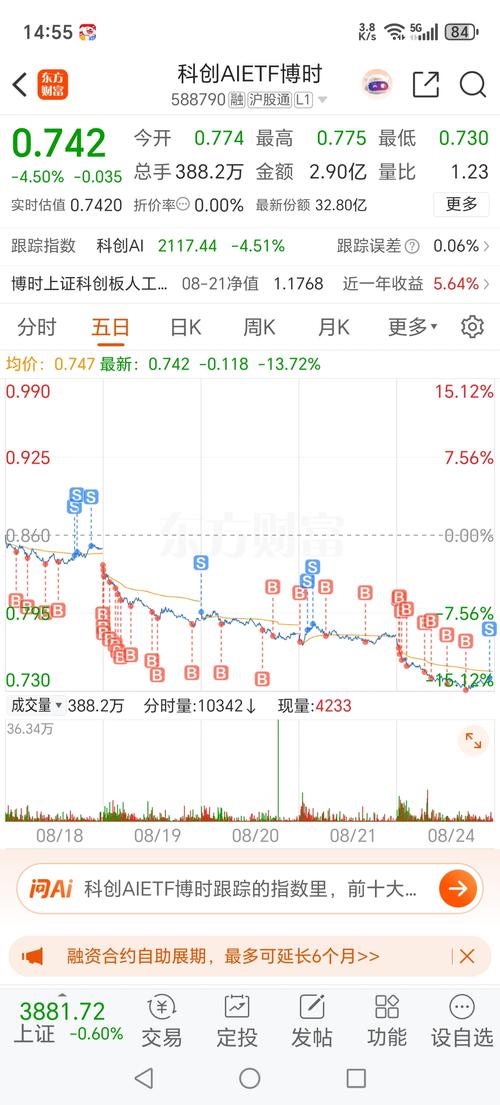Share this ETF page
Image resolution: width=500 pixels, height=1105 pixels.
point(425,85)
